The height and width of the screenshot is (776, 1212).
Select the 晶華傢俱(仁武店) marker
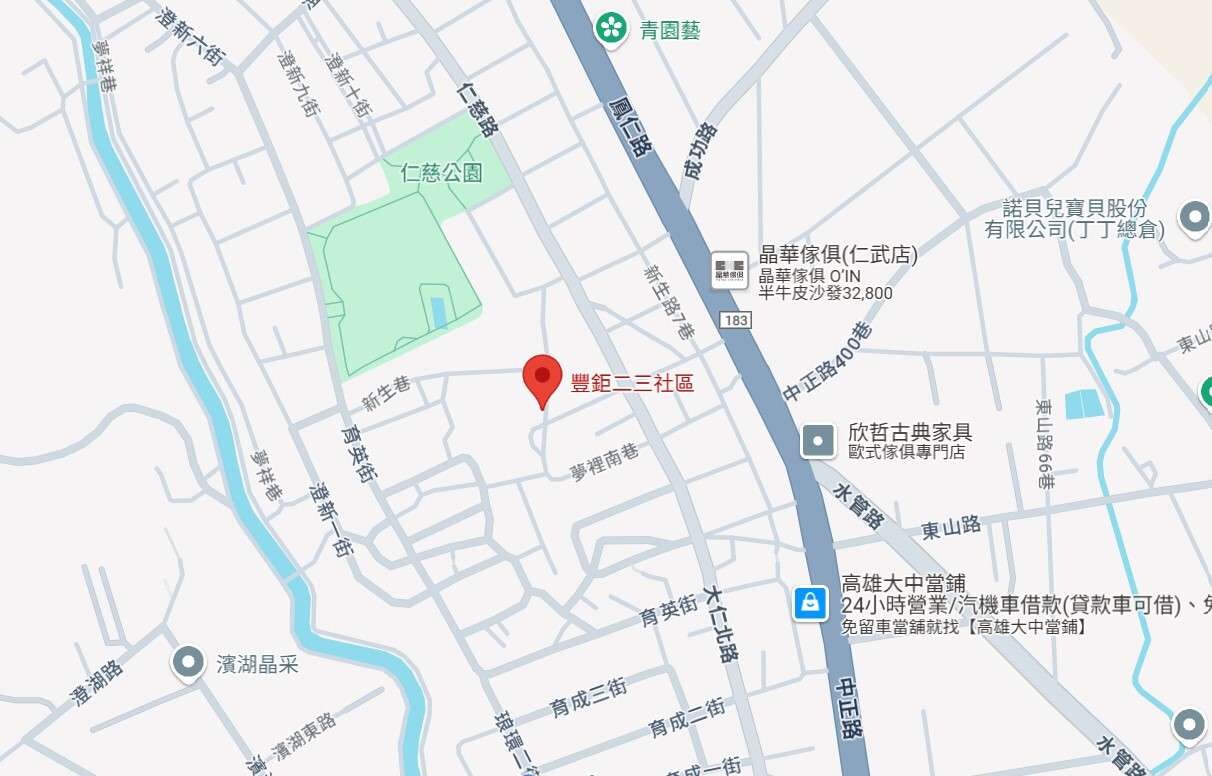(x=730, y=269)
